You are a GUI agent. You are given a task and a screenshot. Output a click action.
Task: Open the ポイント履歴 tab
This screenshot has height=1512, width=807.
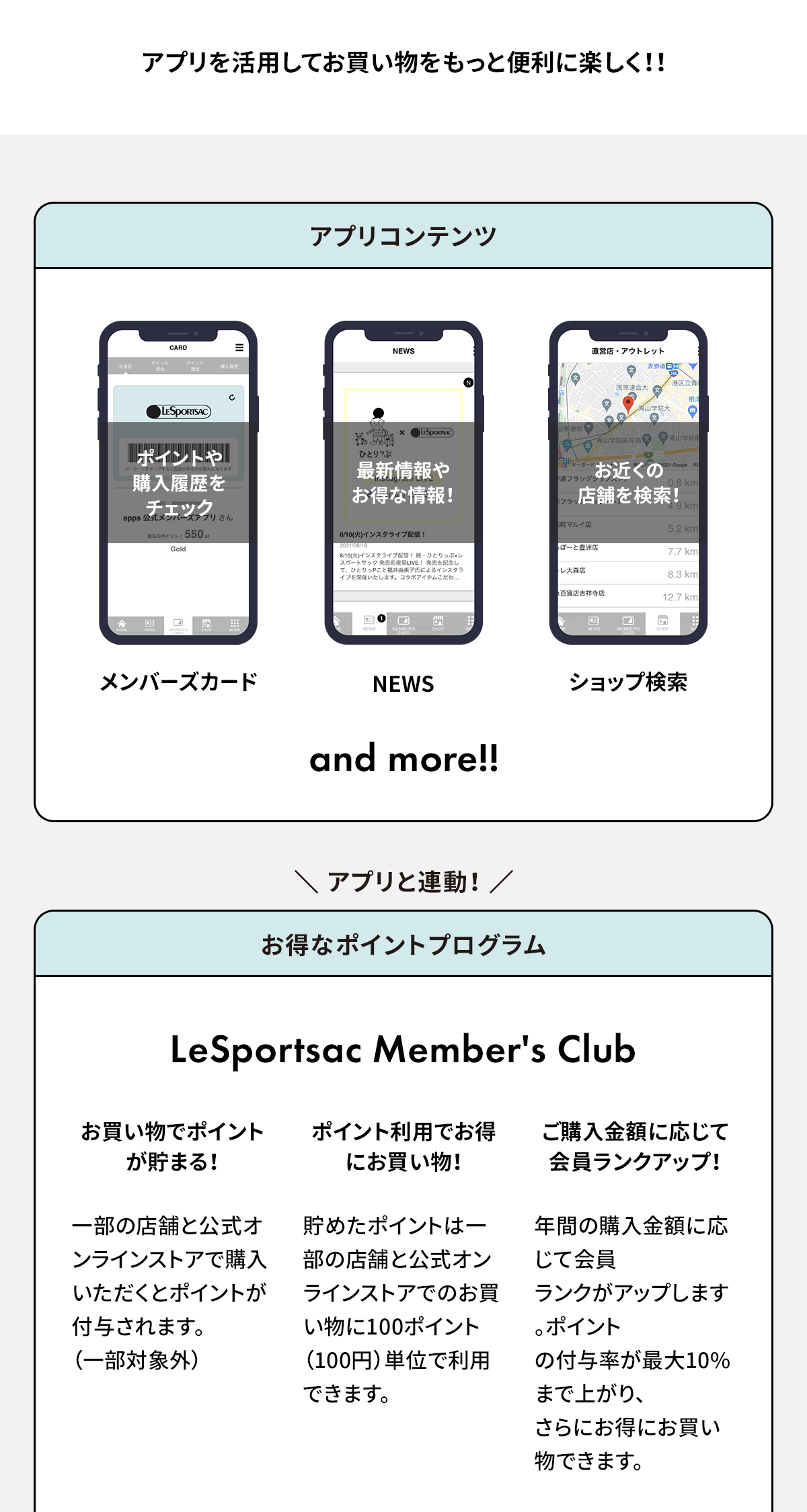(194, 366)
